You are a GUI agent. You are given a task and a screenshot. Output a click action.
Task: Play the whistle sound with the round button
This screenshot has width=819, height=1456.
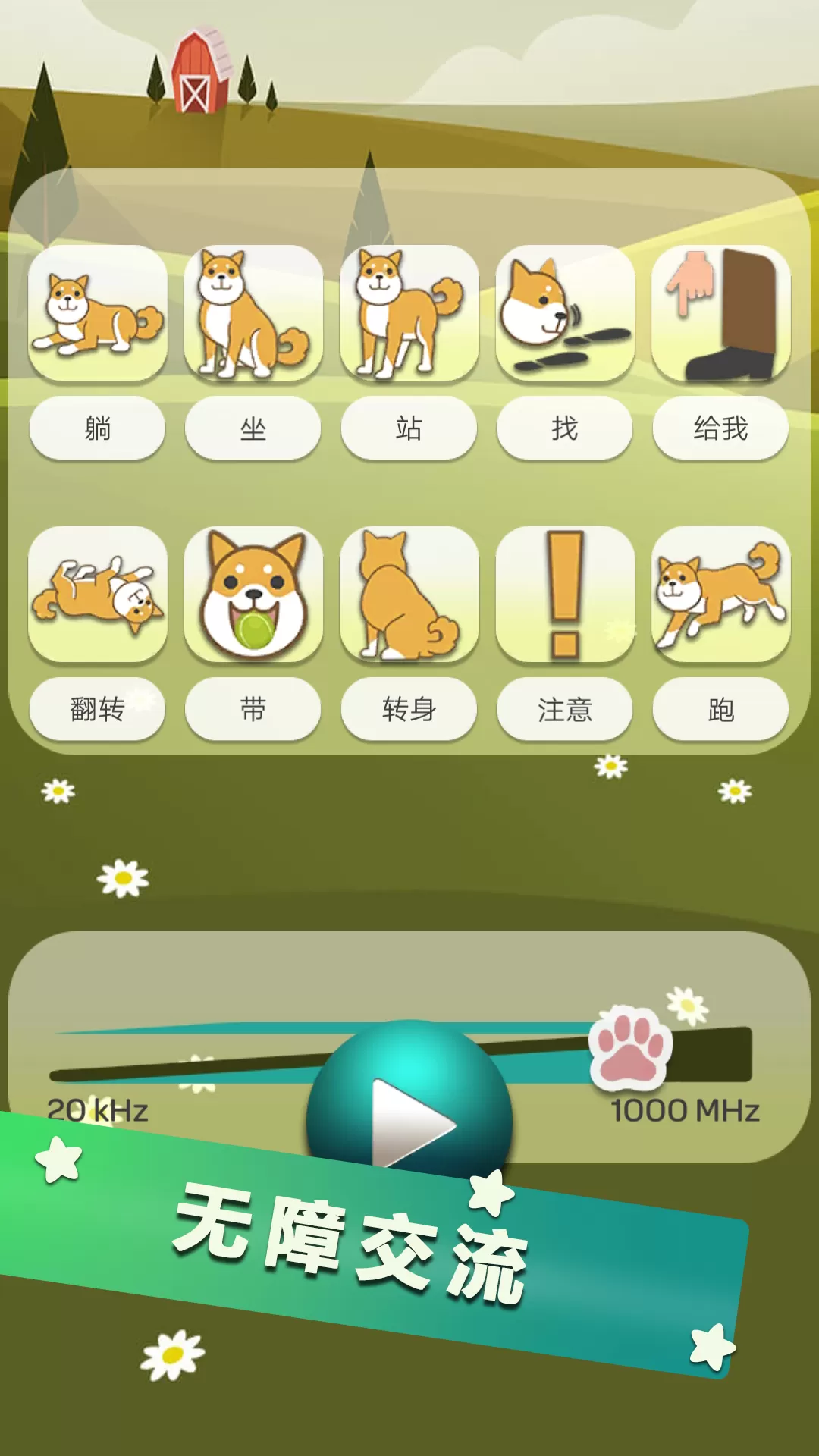coord(409,1121)
